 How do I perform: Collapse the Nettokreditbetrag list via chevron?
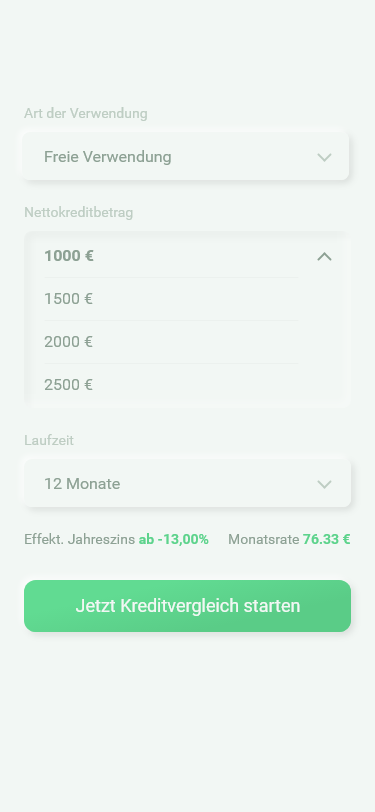point(324,256)
